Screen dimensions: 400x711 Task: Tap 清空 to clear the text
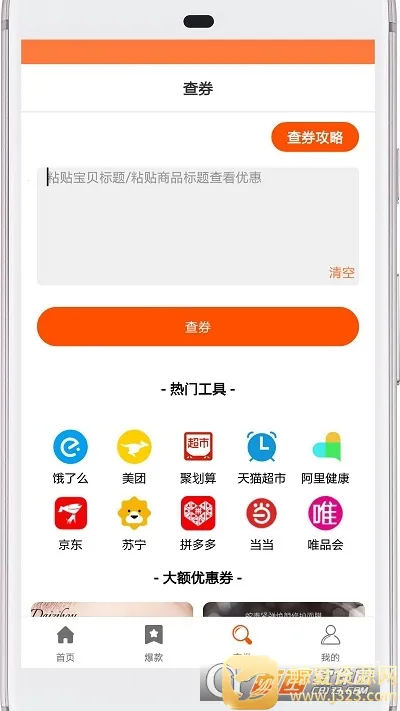coord(341,273)
